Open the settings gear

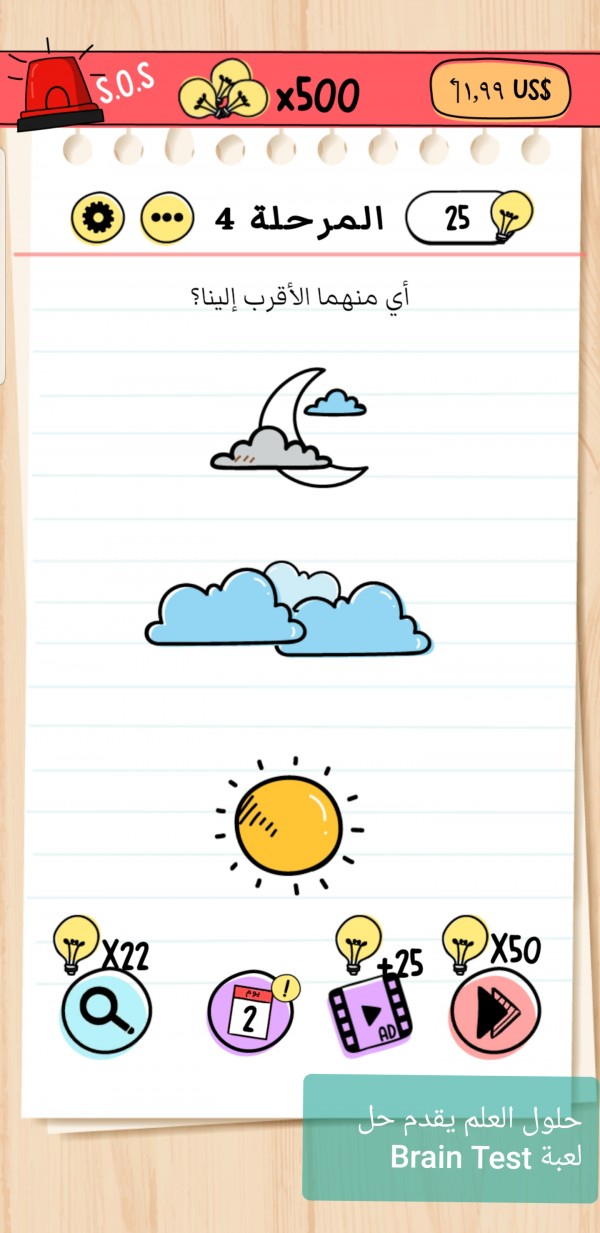(98, 217)
